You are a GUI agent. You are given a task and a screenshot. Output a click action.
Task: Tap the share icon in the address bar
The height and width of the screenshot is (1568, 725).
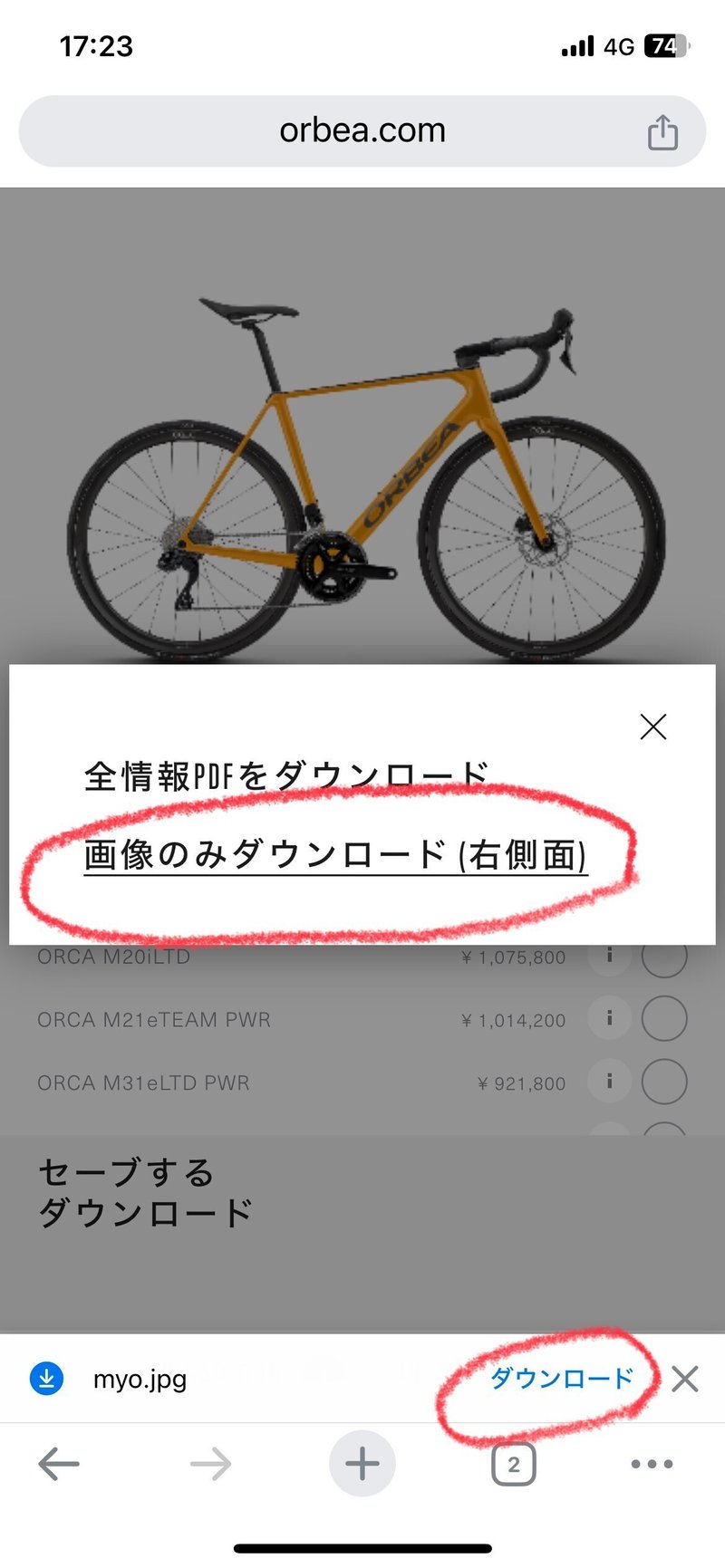[x=664, y=131]
